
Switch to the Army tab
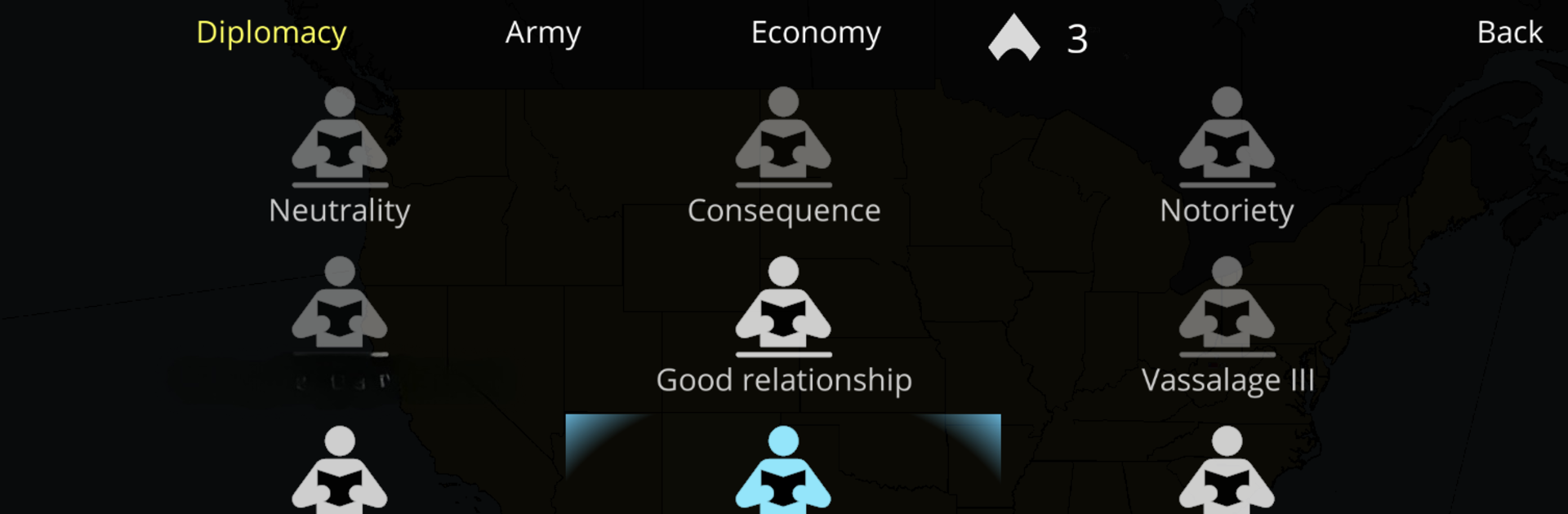click(x=543, y=33)
